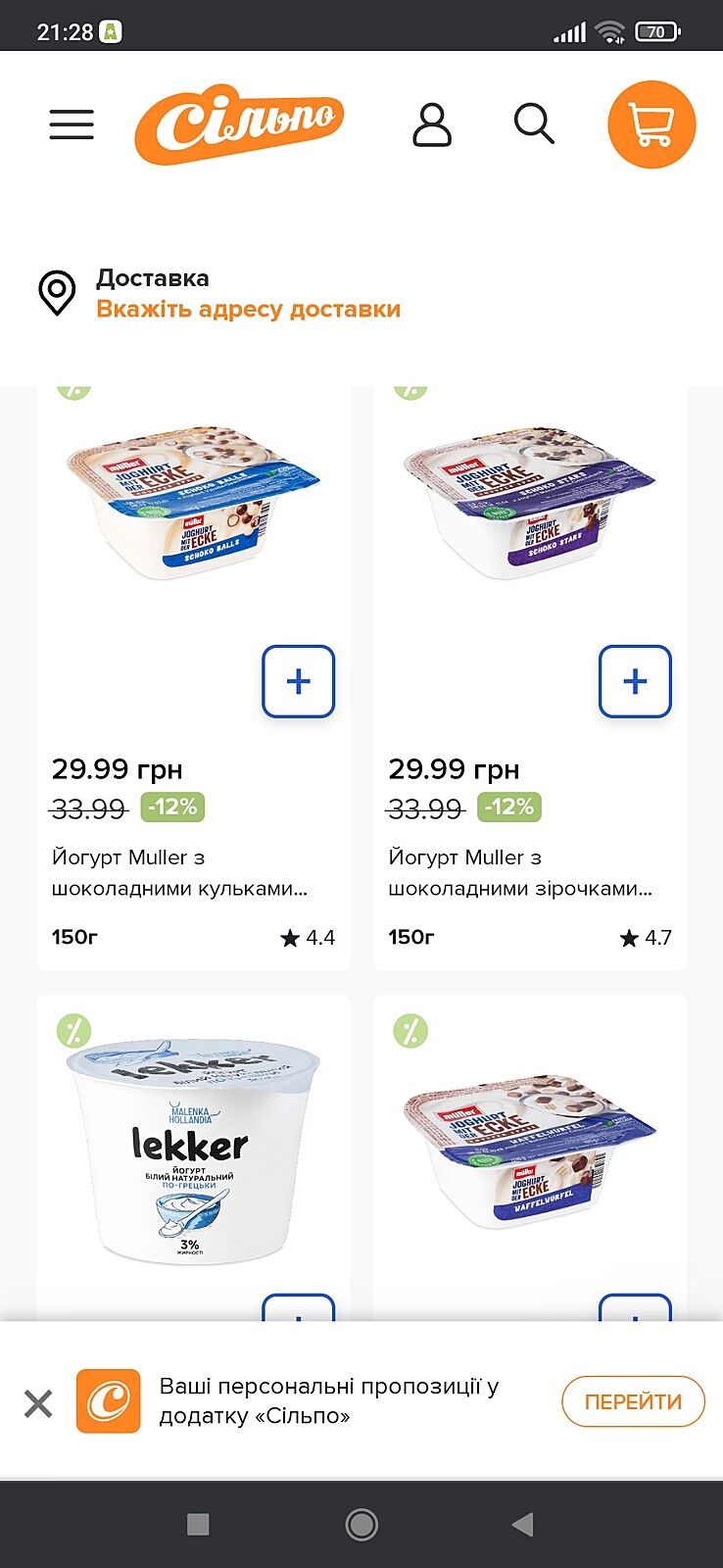The width and height of the screenshot is (723, 1568).
Task: Set address via Вкажіть адресу доставки
Action: 248,310
